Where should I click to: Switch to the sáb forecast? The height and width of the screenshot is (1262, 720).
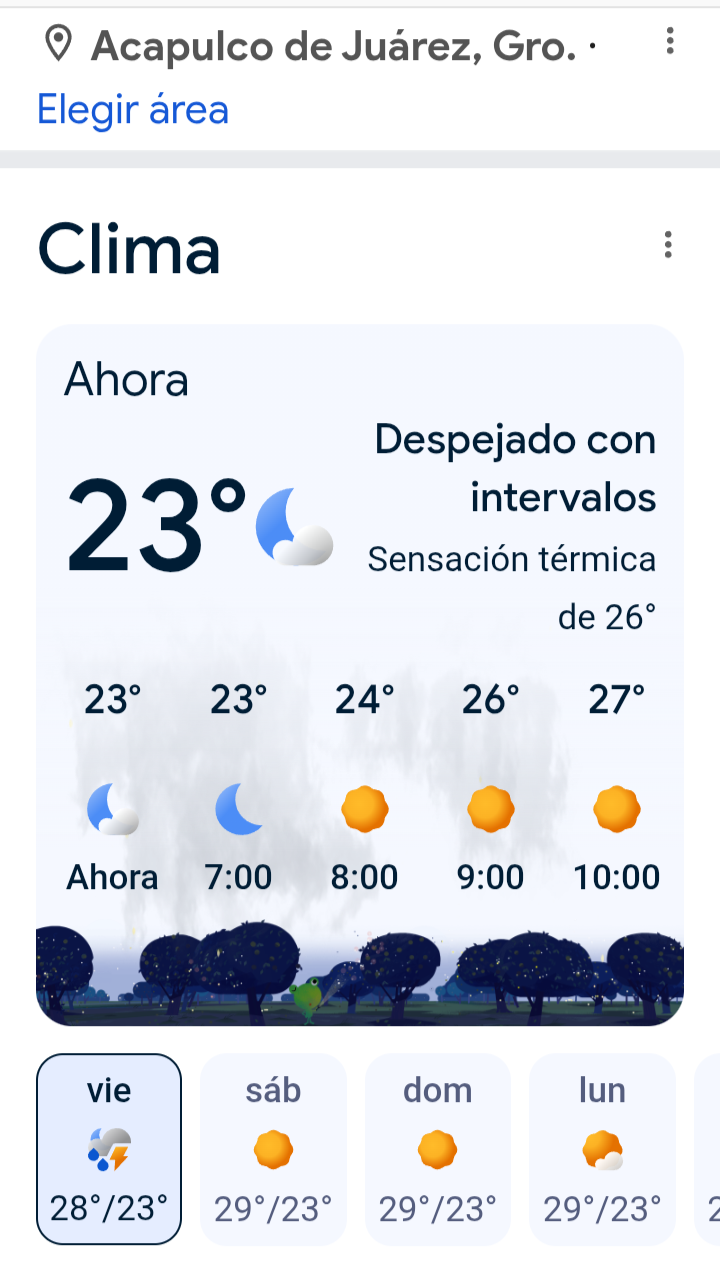pyautogui.click(x=273, y=1149)
